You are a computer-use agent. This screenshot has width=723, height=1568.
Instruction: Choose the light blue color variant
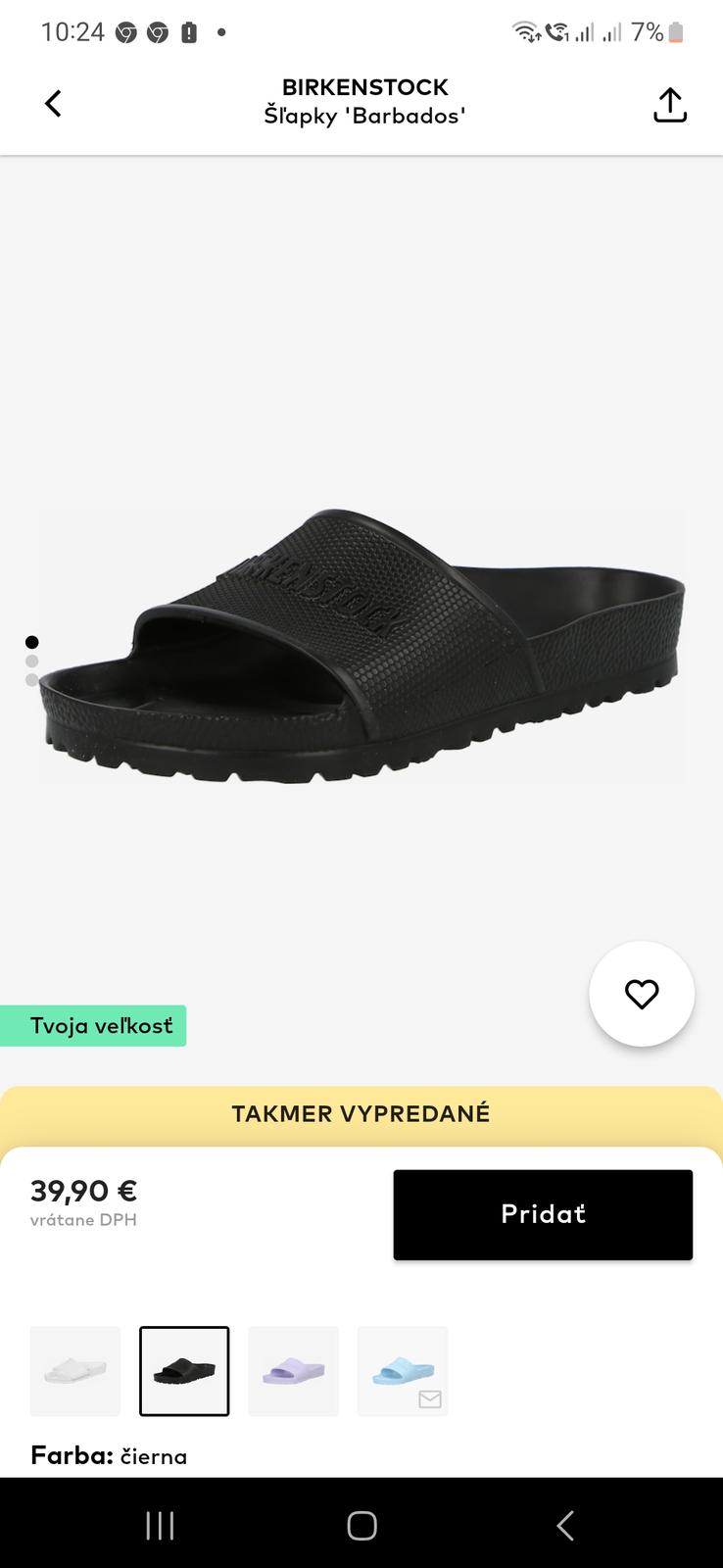click(402, 1371)
